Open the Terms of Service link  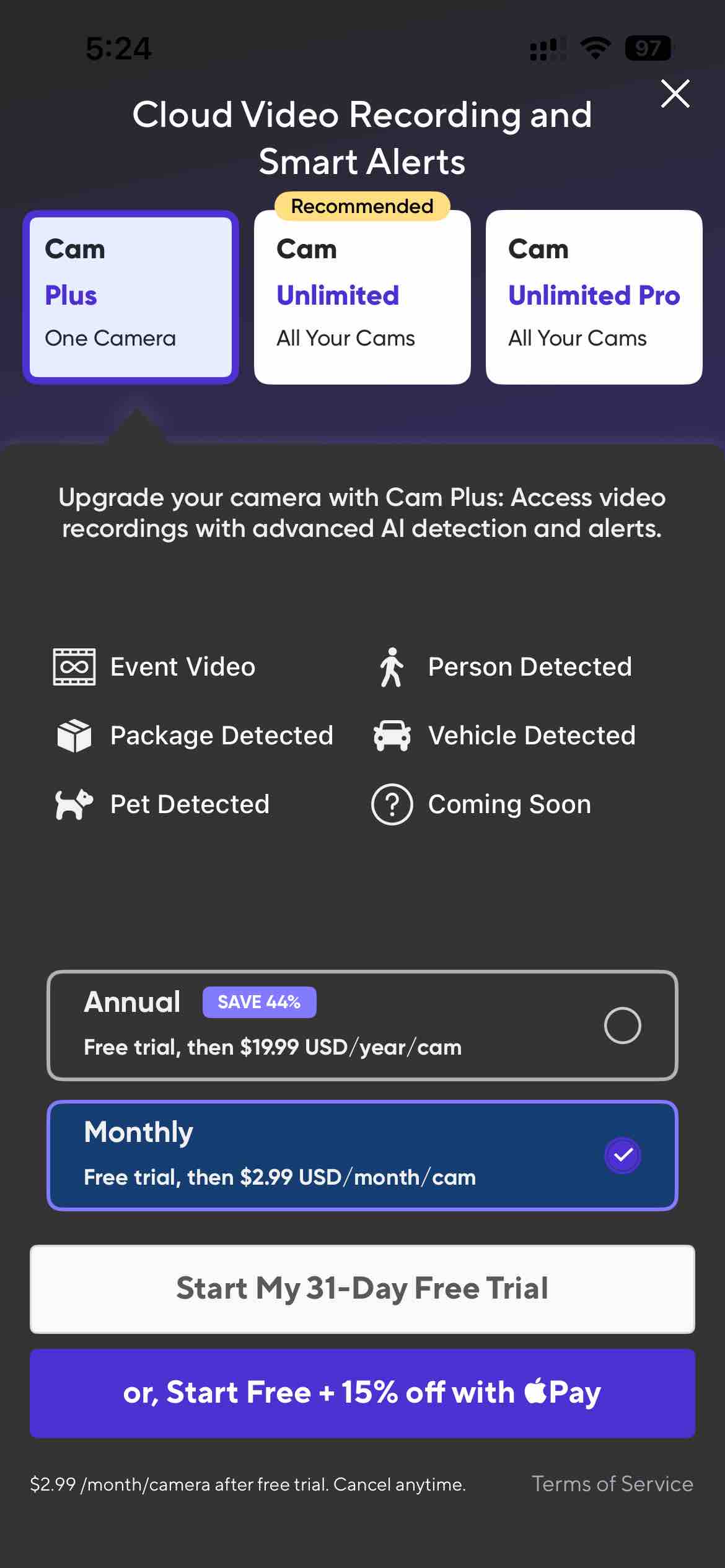612,1484
